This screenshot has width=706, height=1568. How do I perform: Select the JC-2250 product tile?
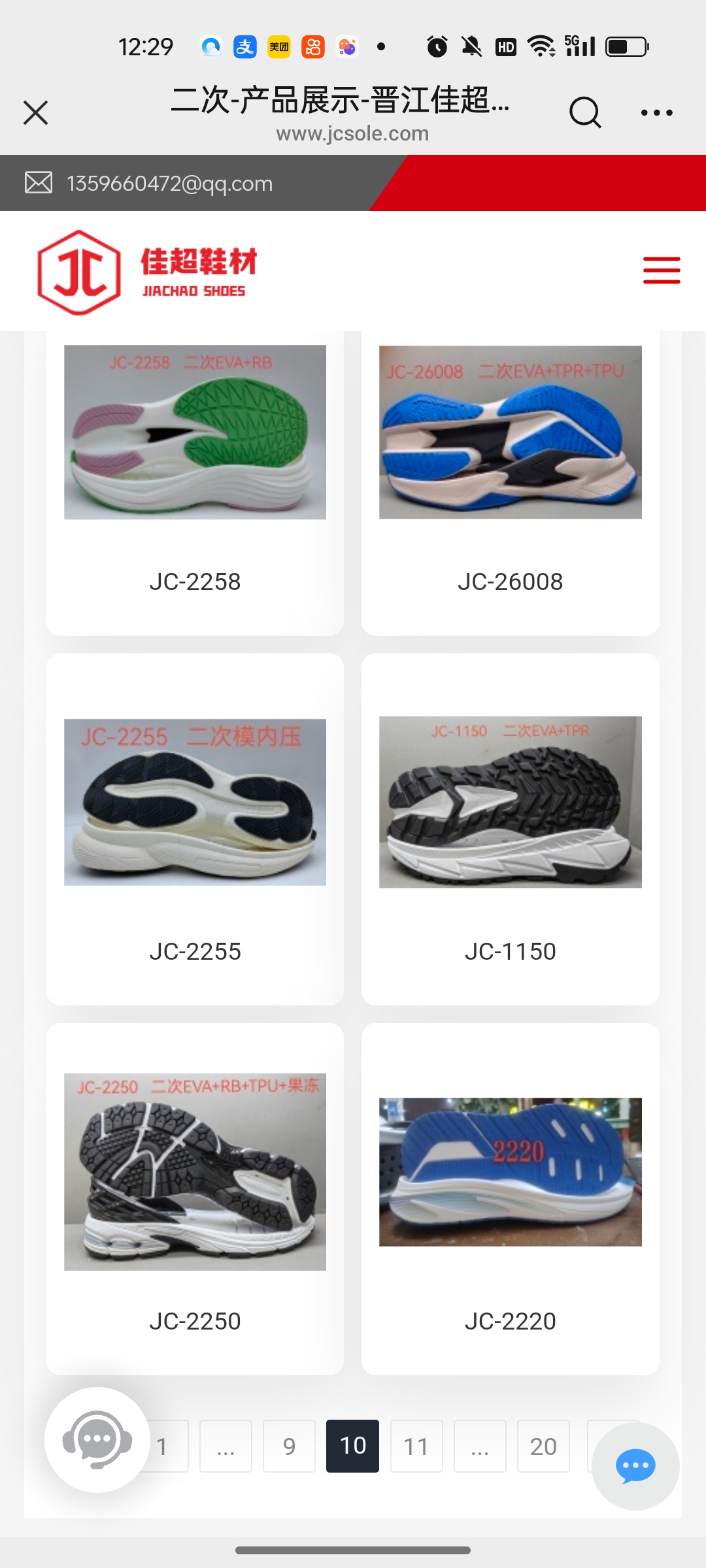pos(195,1198)
